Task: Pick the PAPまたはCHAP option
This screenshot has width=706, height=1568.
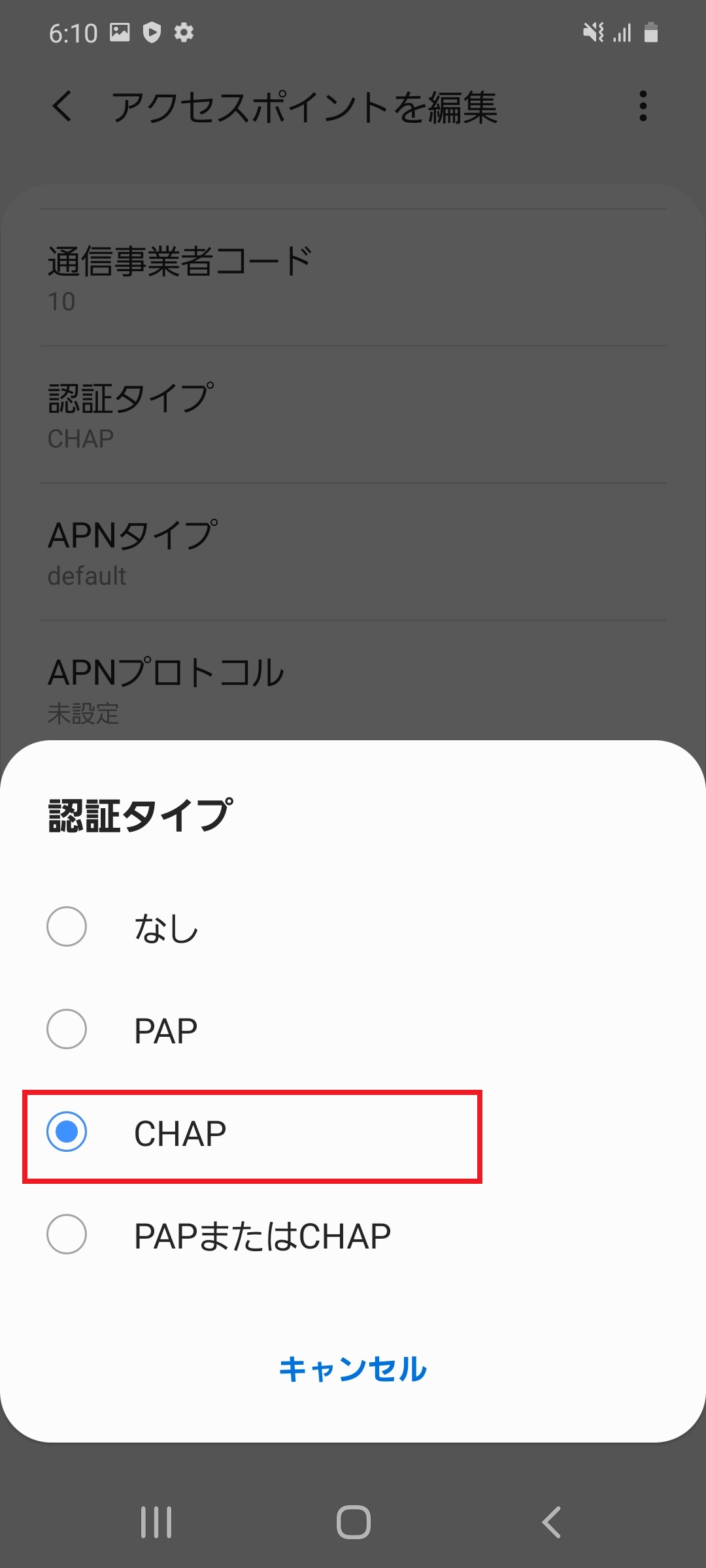Action: point(67,1234)
